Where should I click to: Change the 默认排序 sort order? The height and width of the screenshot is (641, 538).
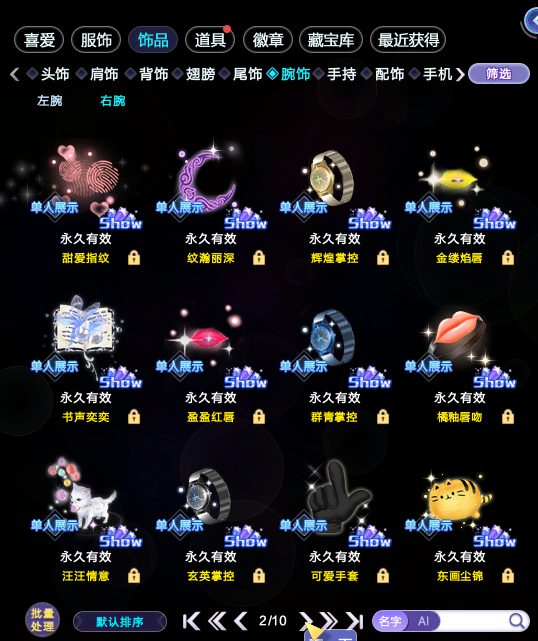coord(120,622)
